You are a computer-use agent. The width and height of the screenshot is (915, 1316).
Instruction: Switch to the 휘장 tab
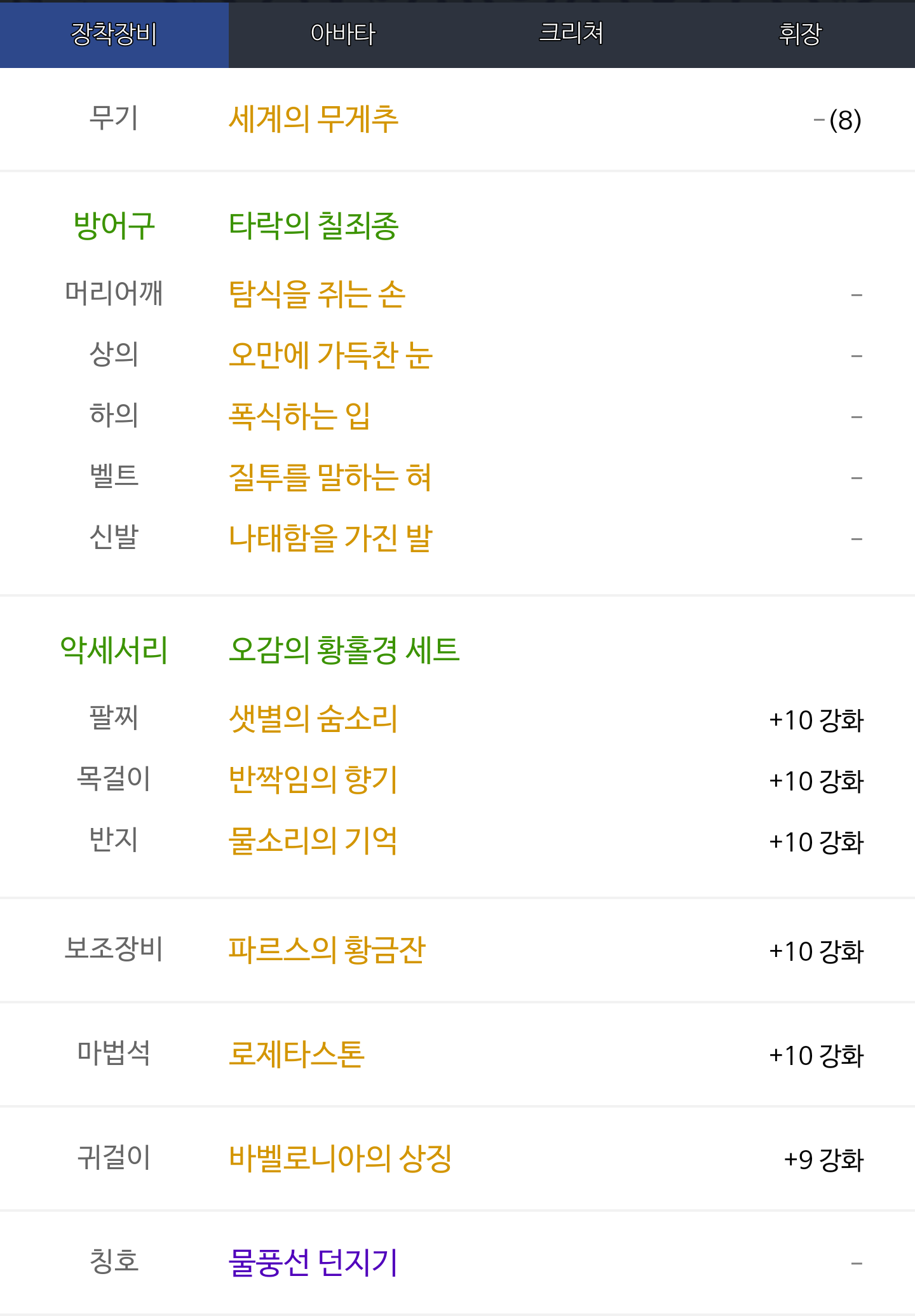(801, 34)
